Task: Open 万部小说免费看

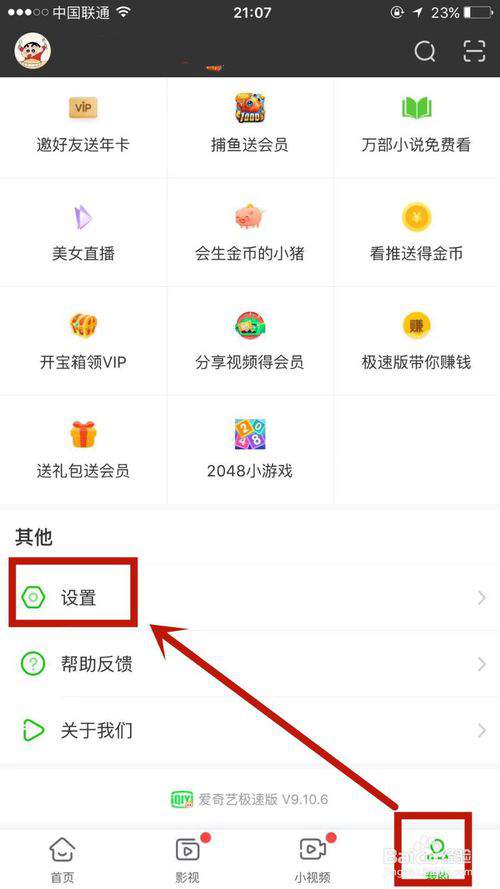Action: [x=417, y=127]
